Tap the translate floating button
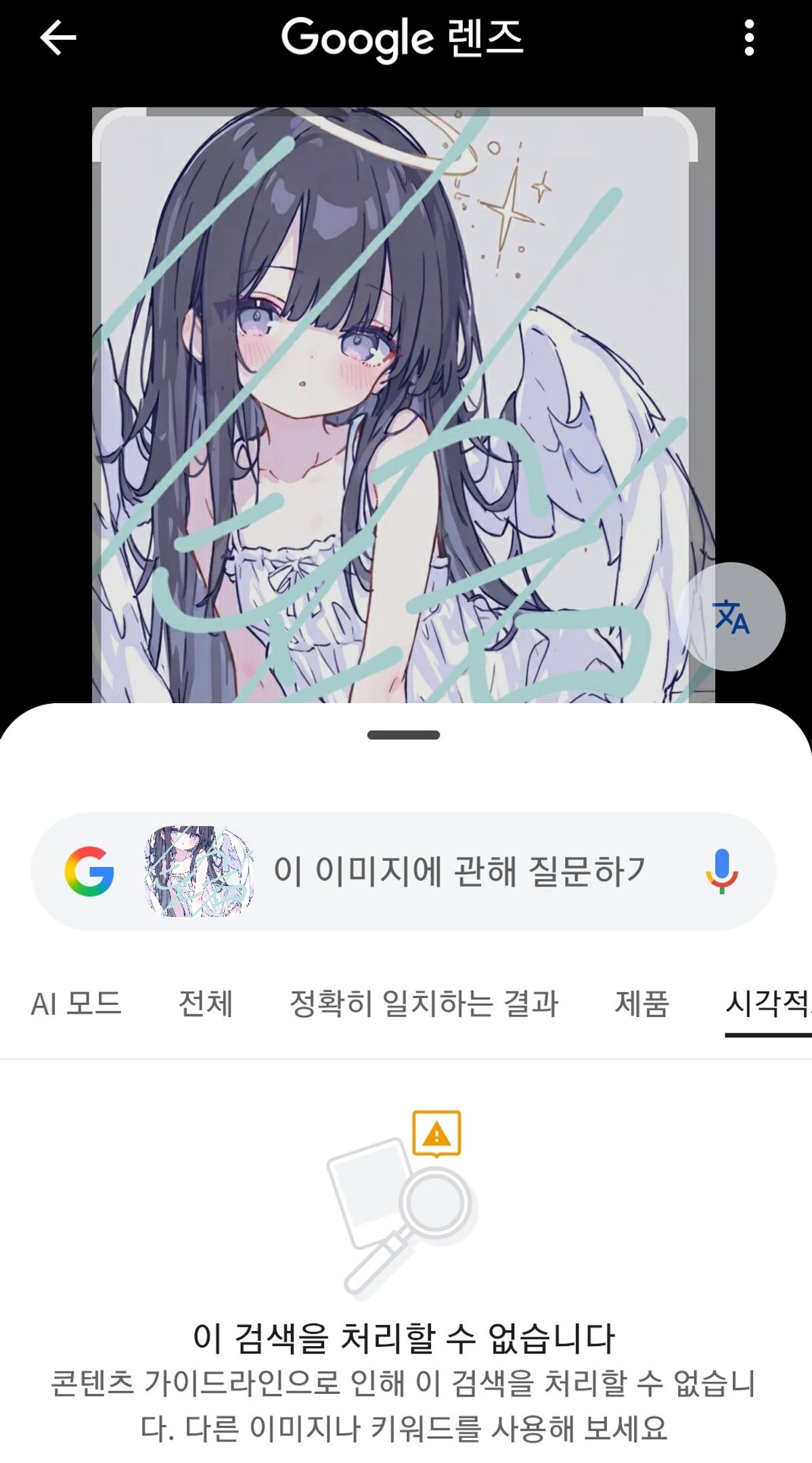 (x=731, y=616)
